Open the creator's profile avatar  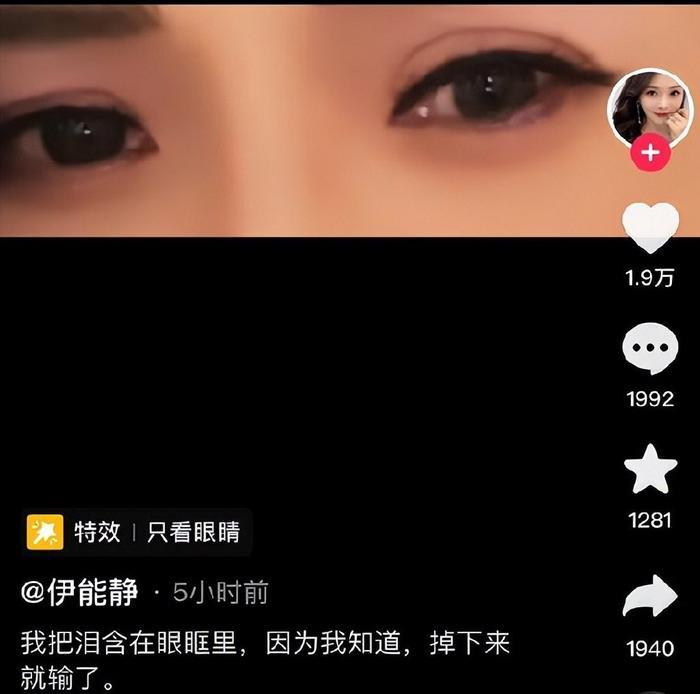(649, 108)
